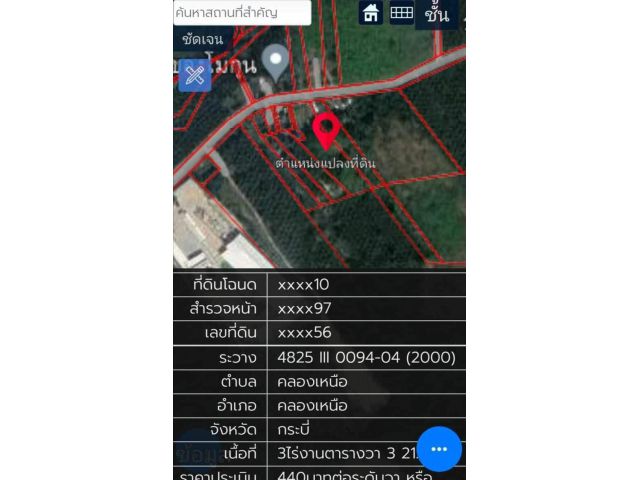Viewport: 640px width, 480px height.
Task: Tap the place search box
Action: coord(241,13)
